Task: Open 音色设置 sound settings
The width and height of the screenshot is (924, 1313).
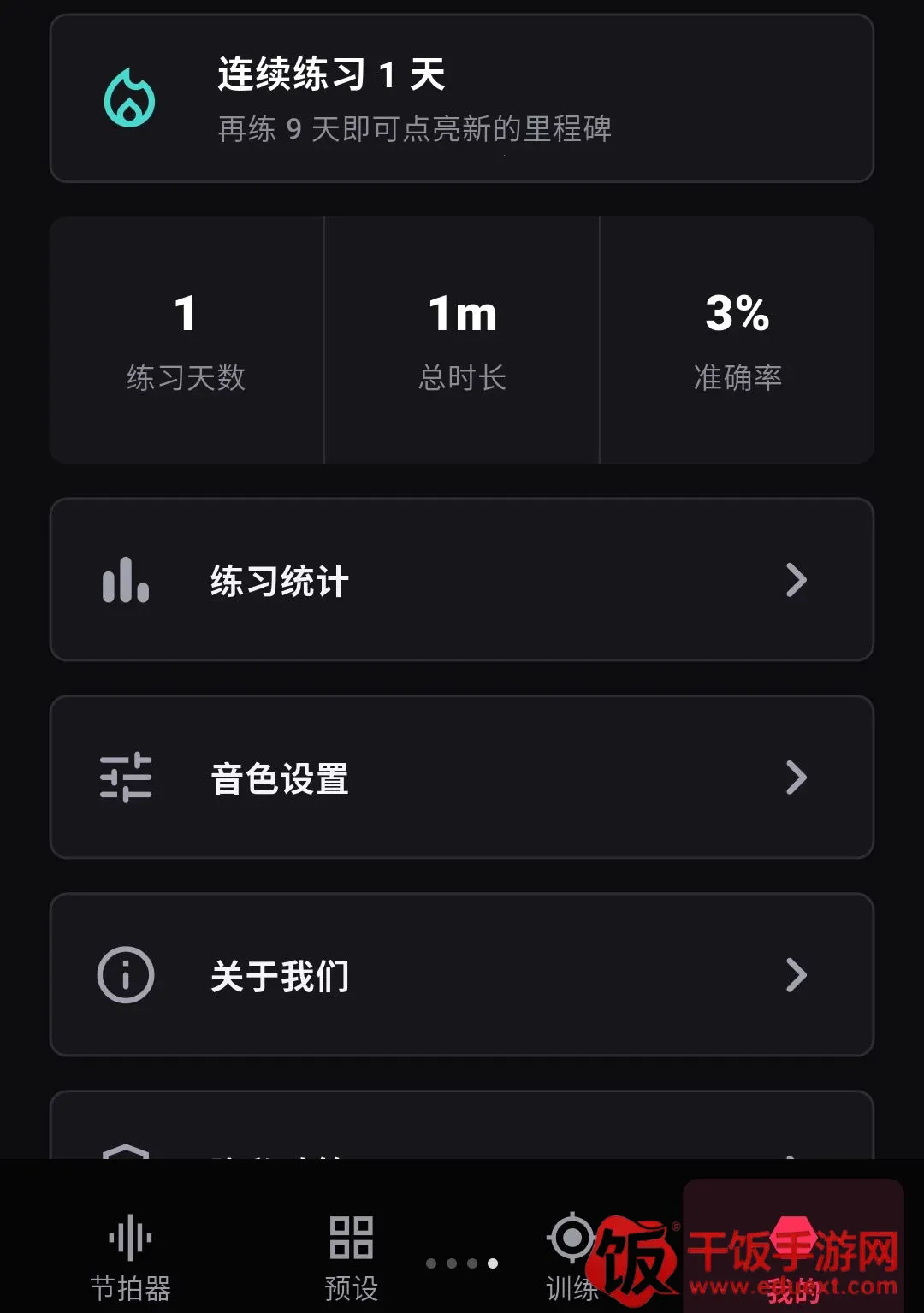Action: (462, 778)
